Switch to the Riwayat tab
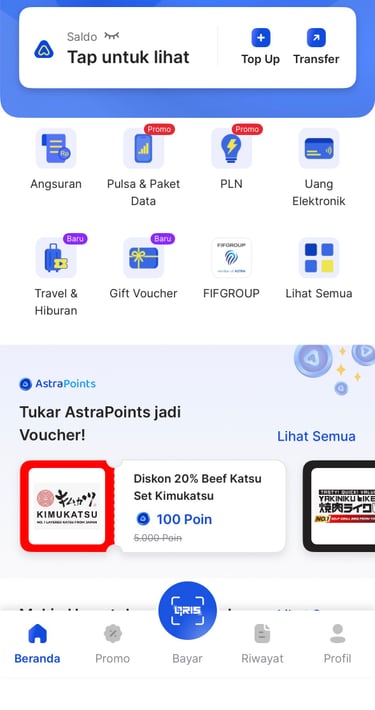 [x=262, y=644]
